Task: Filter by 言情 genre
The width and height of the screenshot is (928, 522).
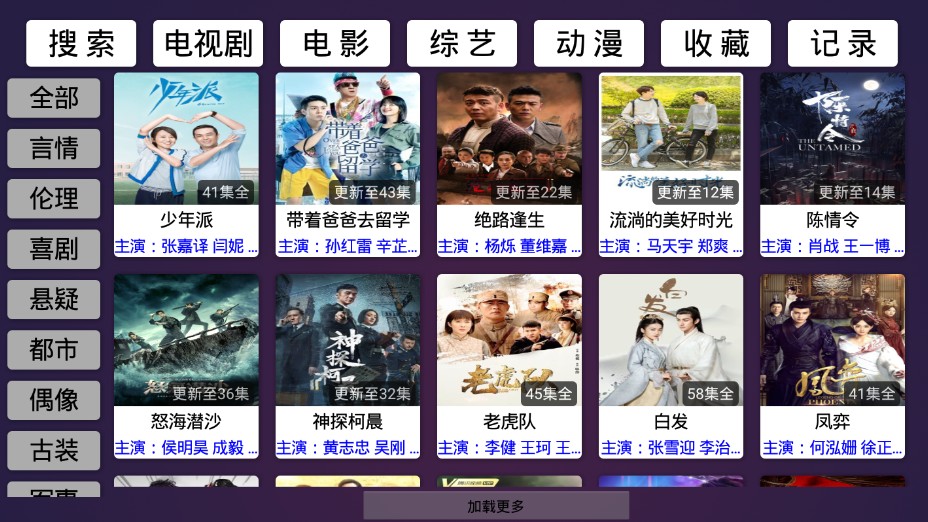Action: pos(54,148)
